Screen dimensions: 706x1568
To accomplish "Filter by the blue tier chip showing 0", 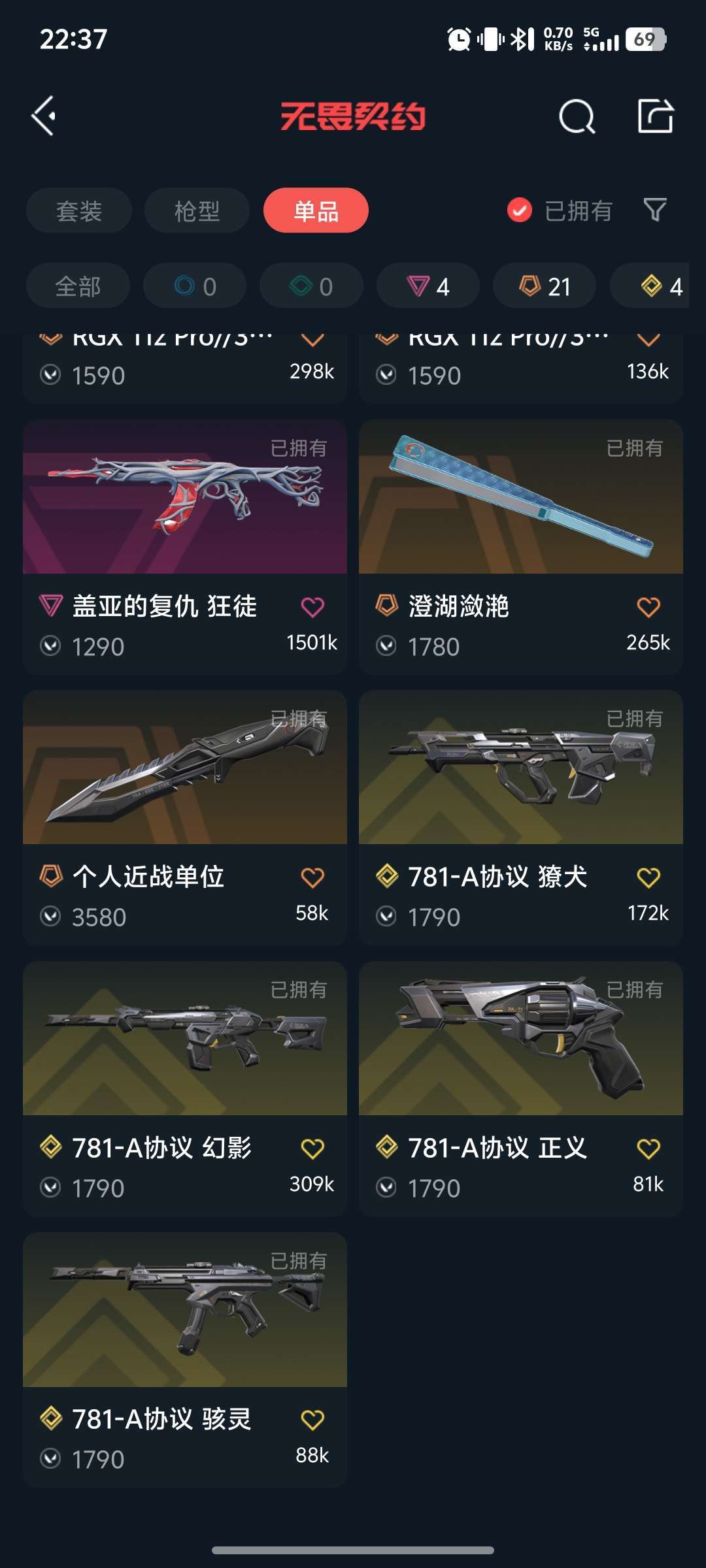I will point(195,286).
